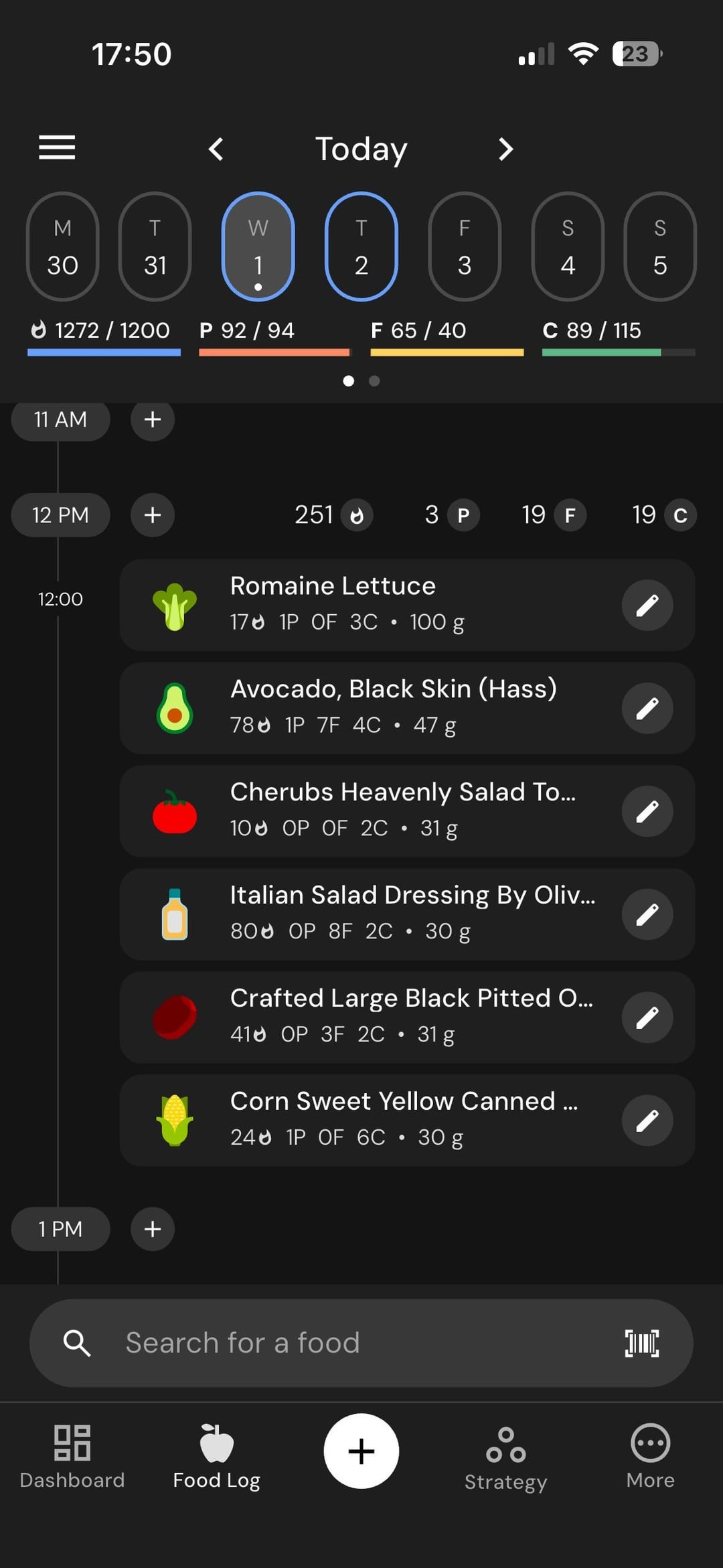Open the Crafted Large Black Pitted Olives entry

coord(402,1017)
